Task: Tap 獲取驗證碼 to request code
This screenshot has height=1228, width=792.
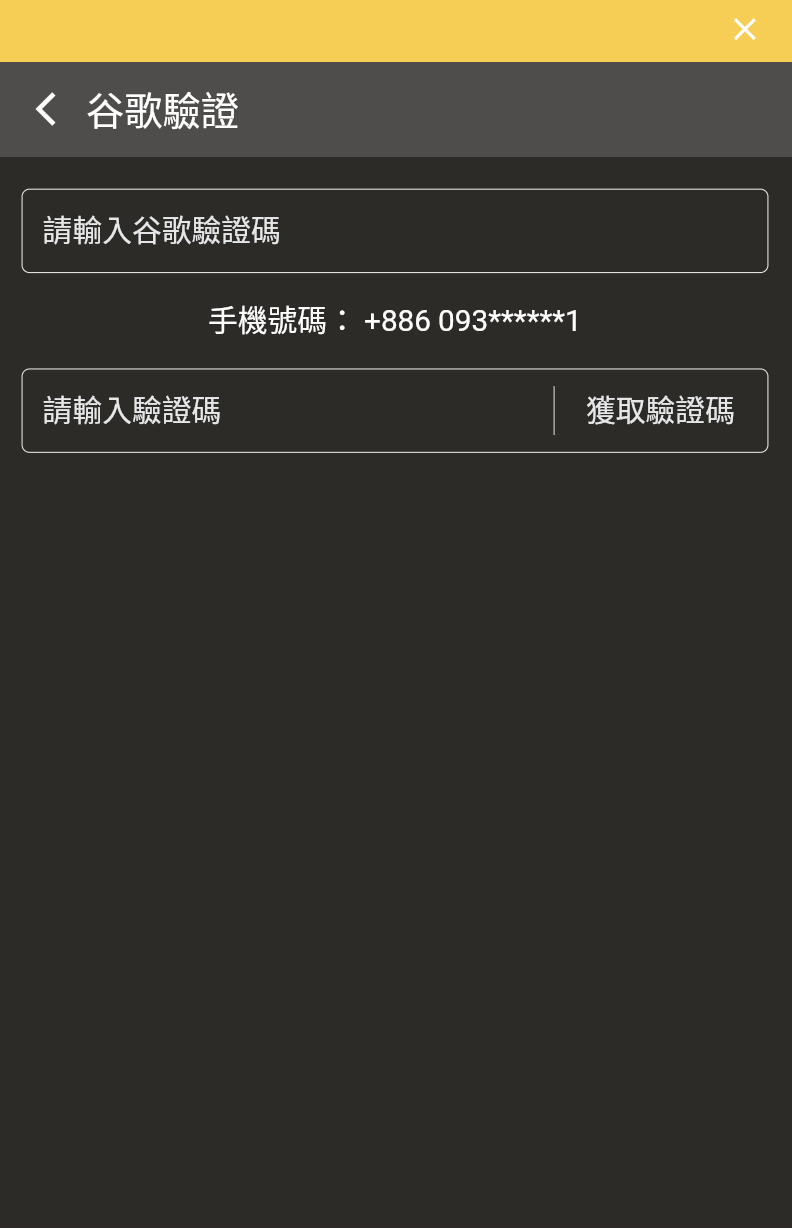Action: tap(660, 411)
